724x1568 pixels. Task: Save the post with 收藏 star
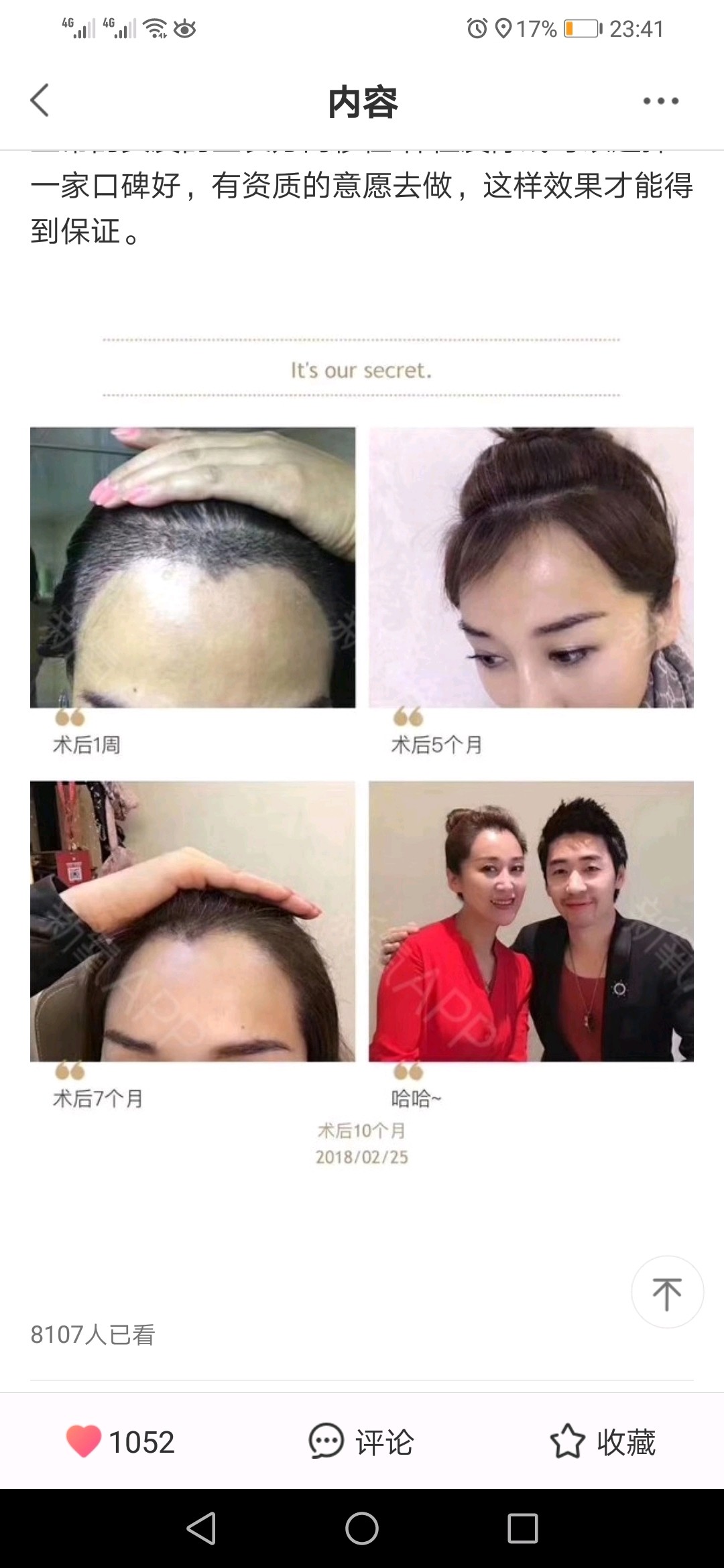(x=603, y=1441)
